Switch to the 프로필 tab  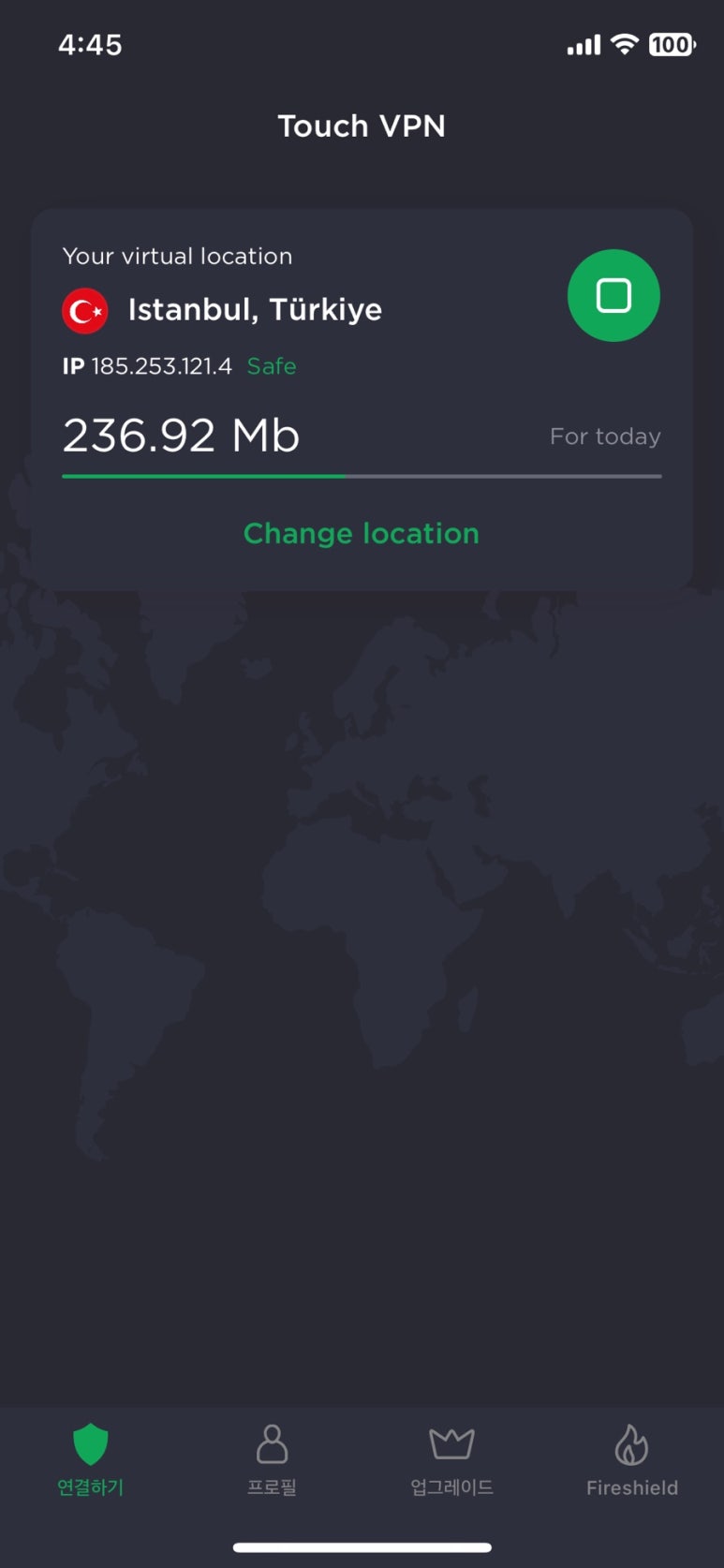pyautogui.click(x=272, y=1458)
